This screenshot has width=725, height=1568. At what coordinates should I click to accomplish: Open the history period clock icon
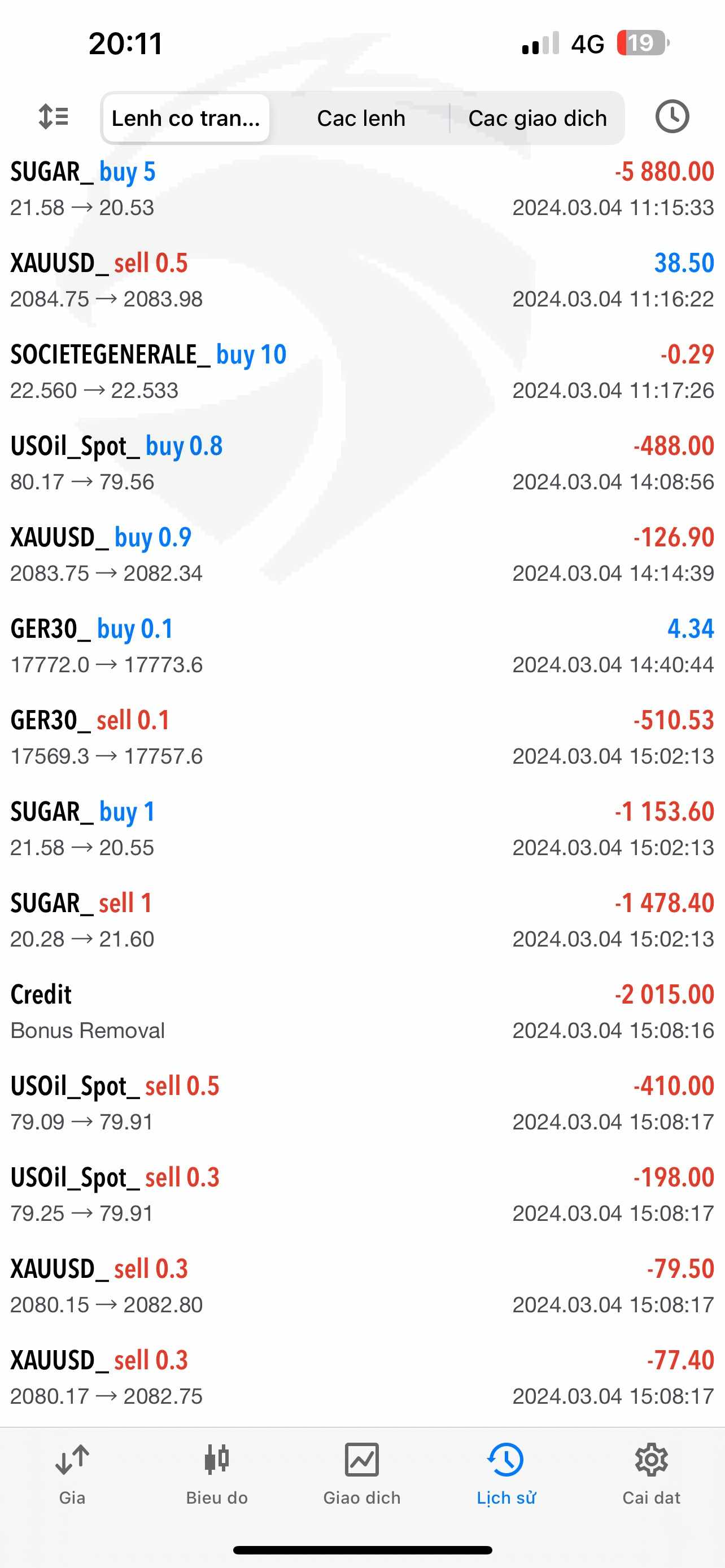672,116
